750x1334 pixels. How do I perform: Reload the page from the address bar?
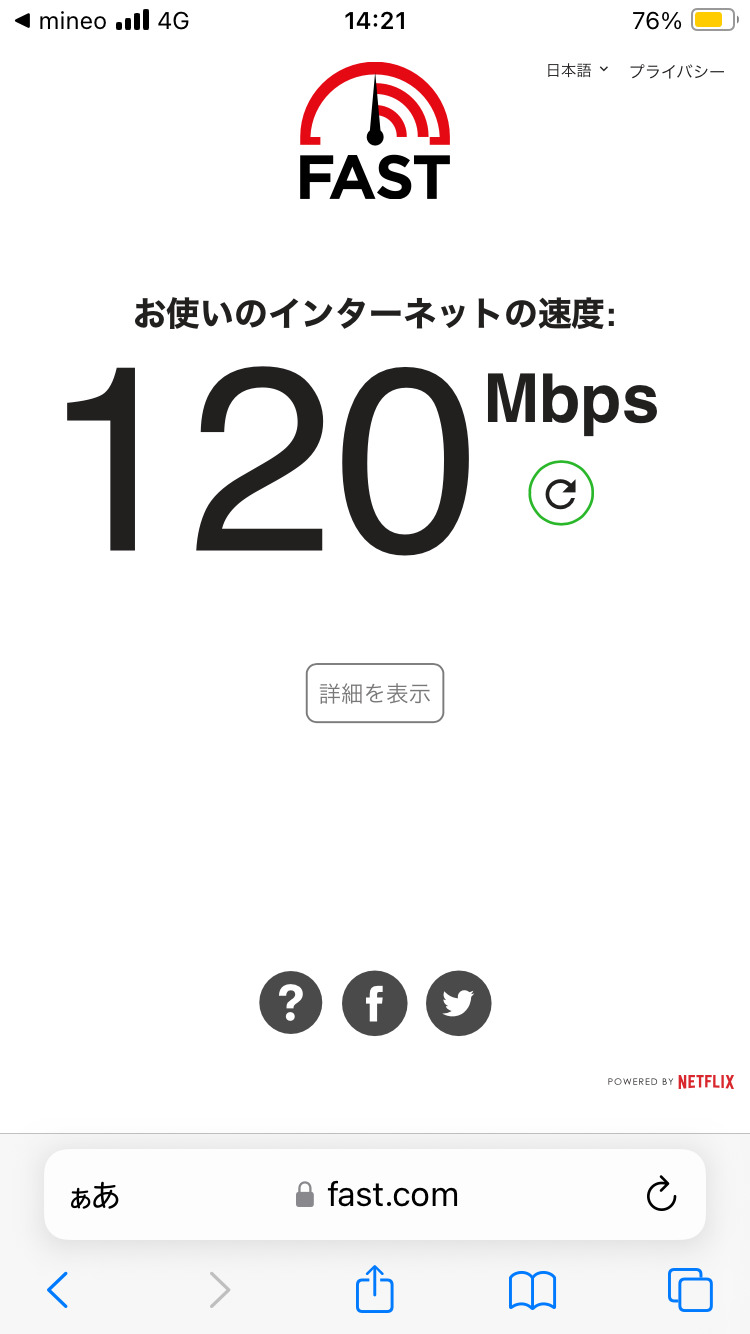click(661, 1194)
